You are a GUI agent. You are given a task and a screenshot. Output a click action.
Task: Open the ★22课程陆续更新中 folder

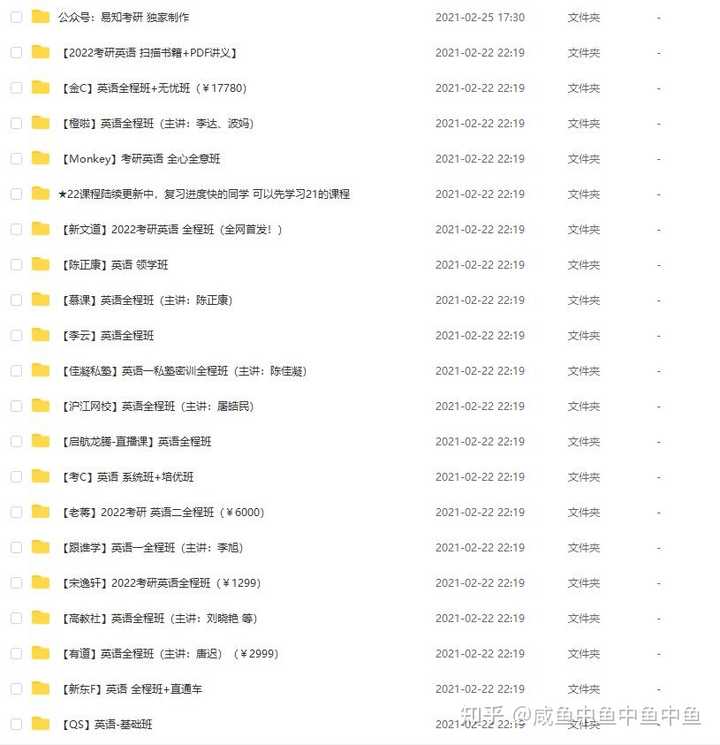203,194
